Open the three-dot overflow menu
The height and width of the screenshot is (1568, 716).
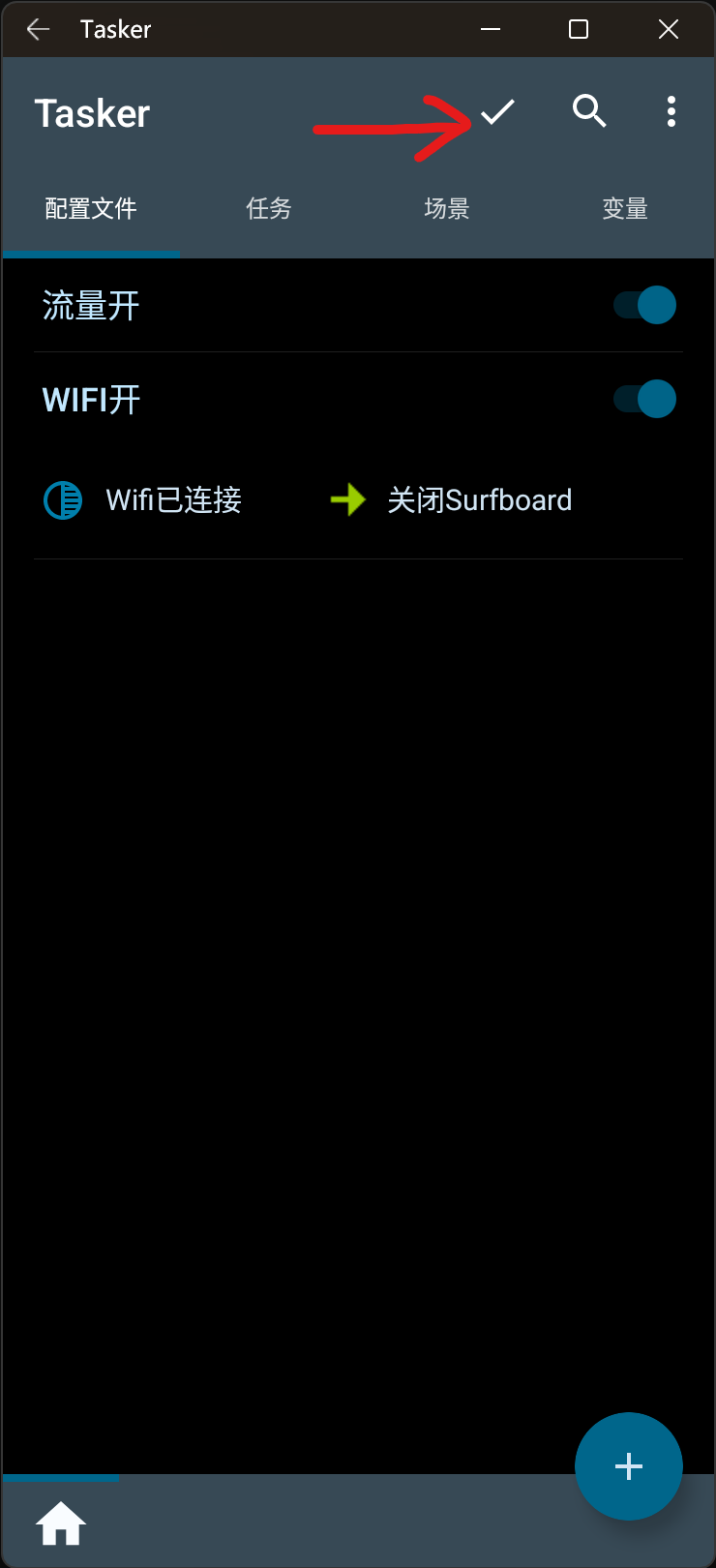(671, 112)
